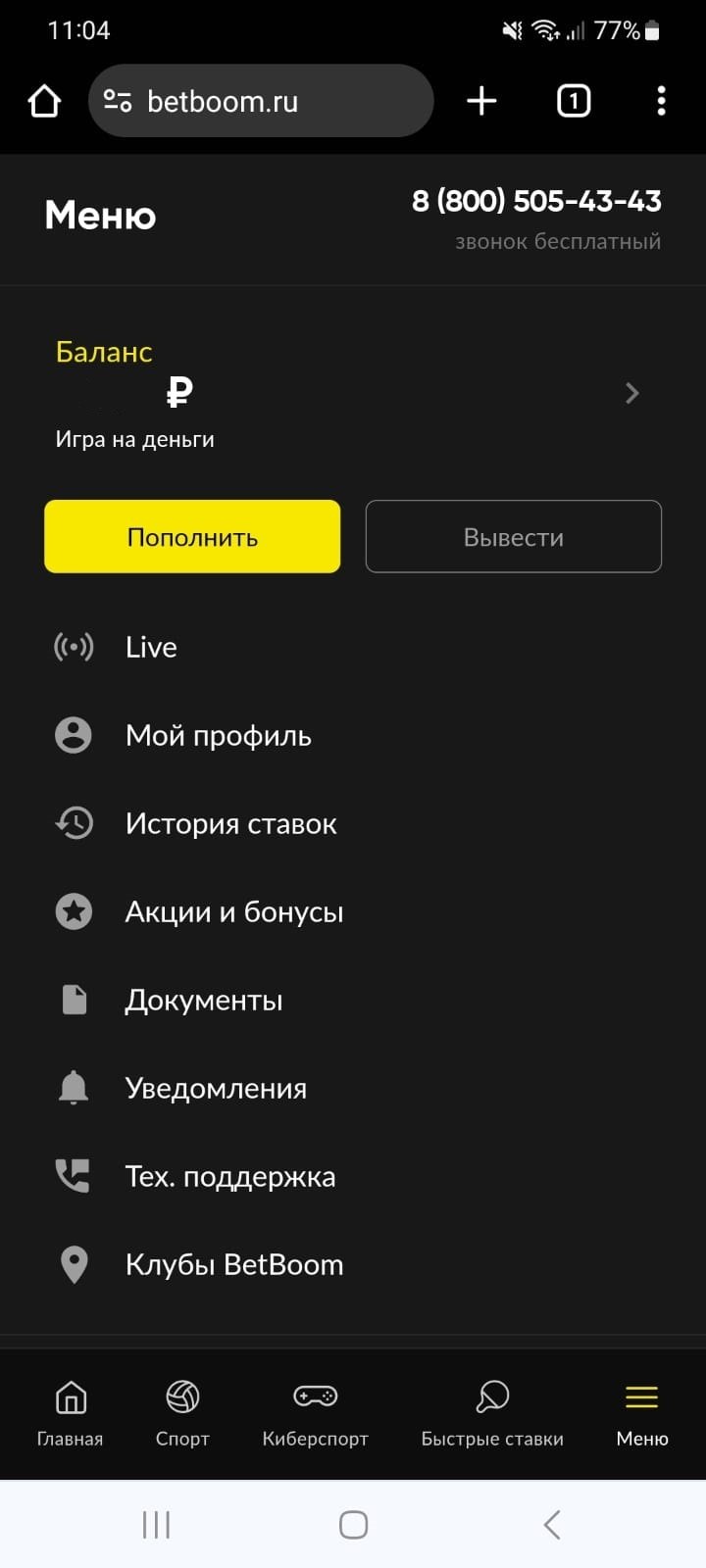Image resolution: width=706 pixels, height=1568 pixels.
Task: Go to the Киберспорт tab
Action: tap(315, 1413)
